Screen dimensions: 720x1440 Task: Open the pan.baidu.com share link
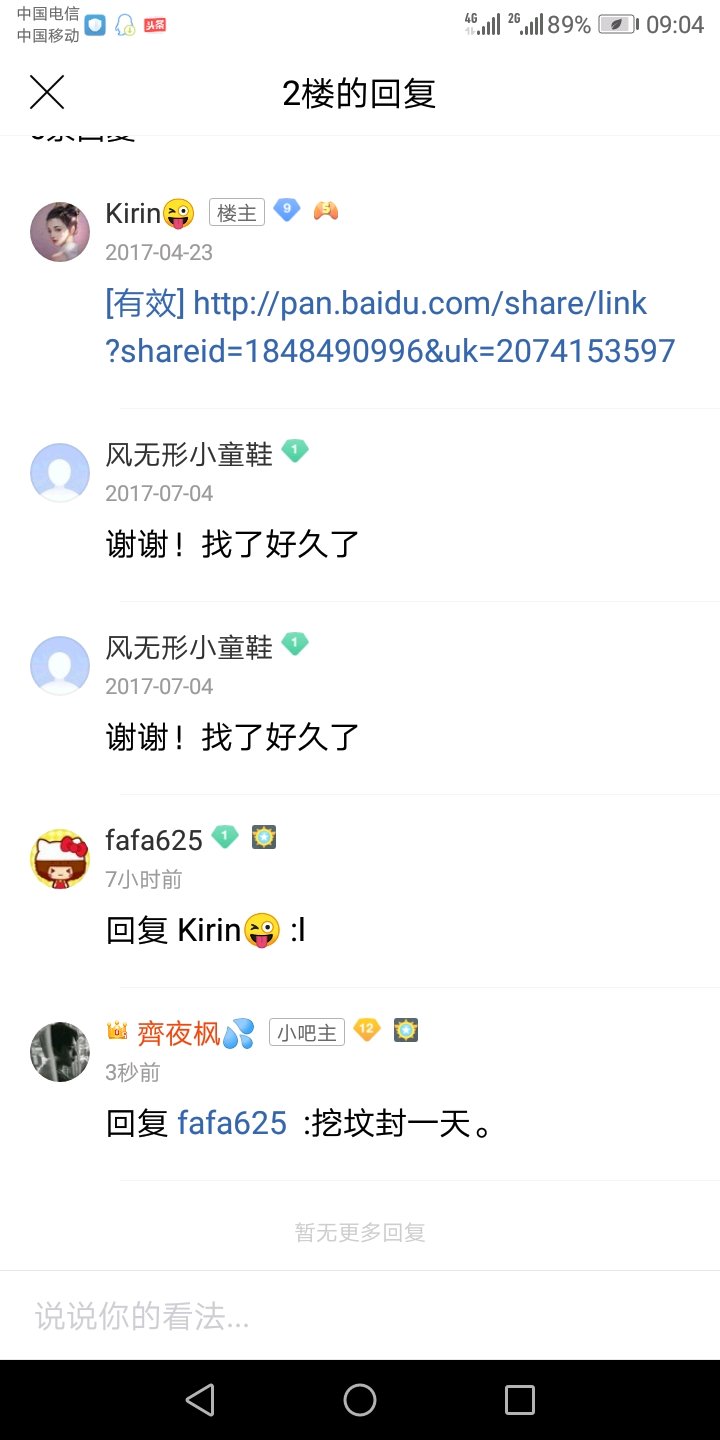coord(391,327)
